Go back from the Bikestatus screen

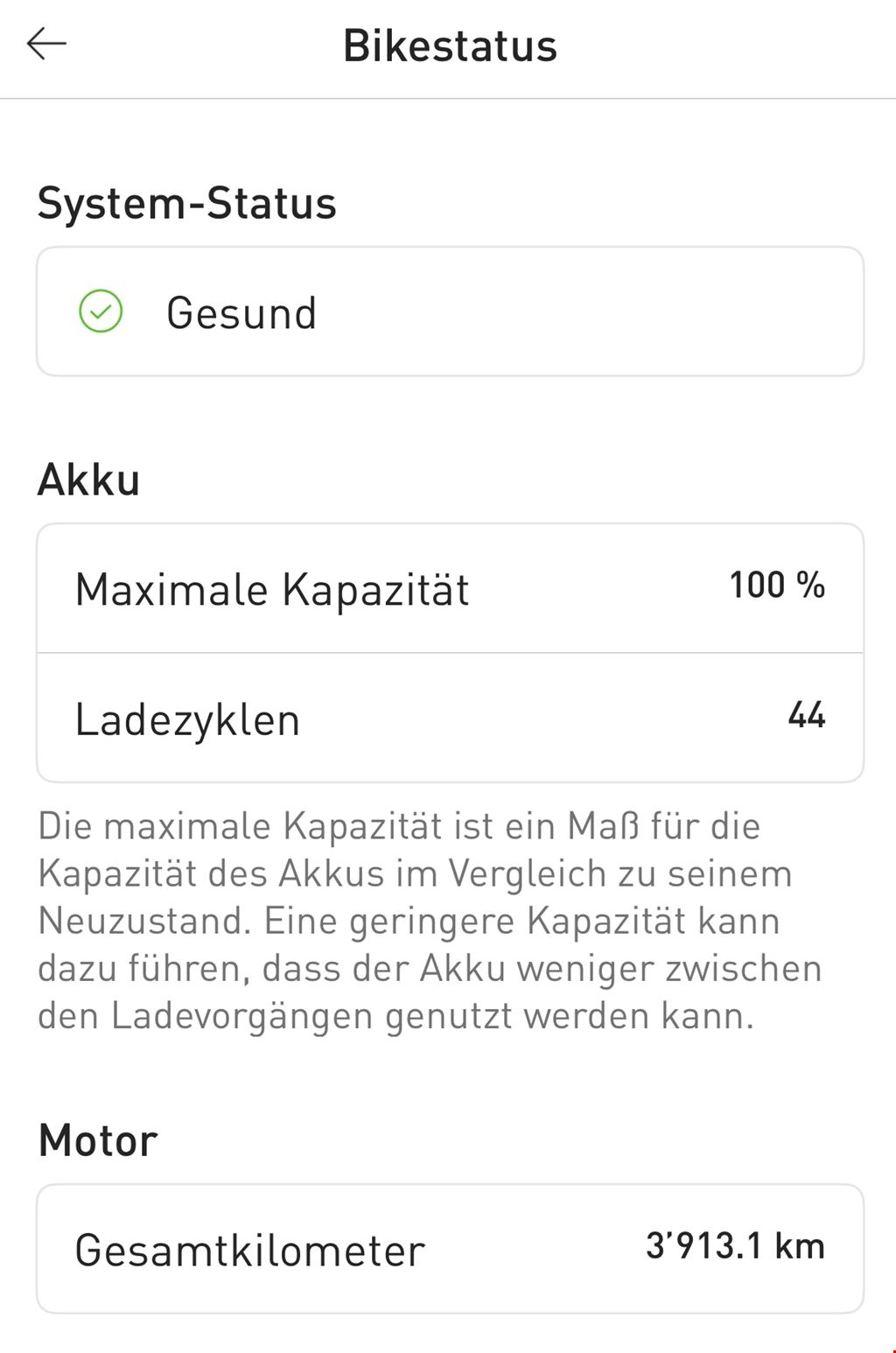46,44
